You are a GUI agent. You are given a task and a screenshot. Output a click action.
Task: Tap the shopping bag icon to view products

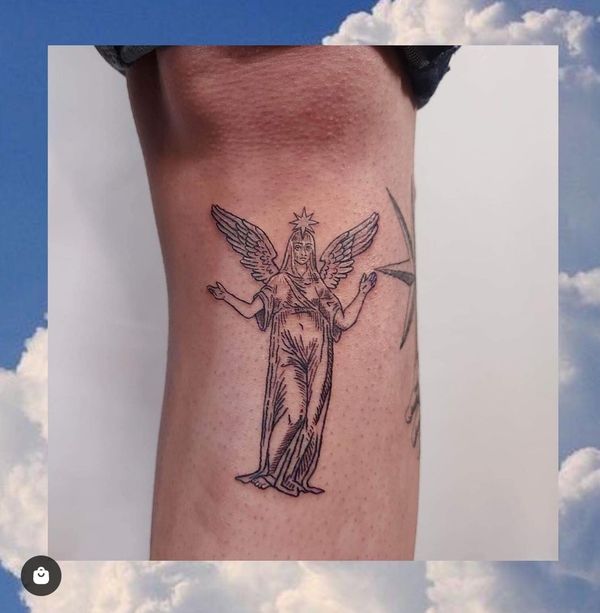(41, 575)
